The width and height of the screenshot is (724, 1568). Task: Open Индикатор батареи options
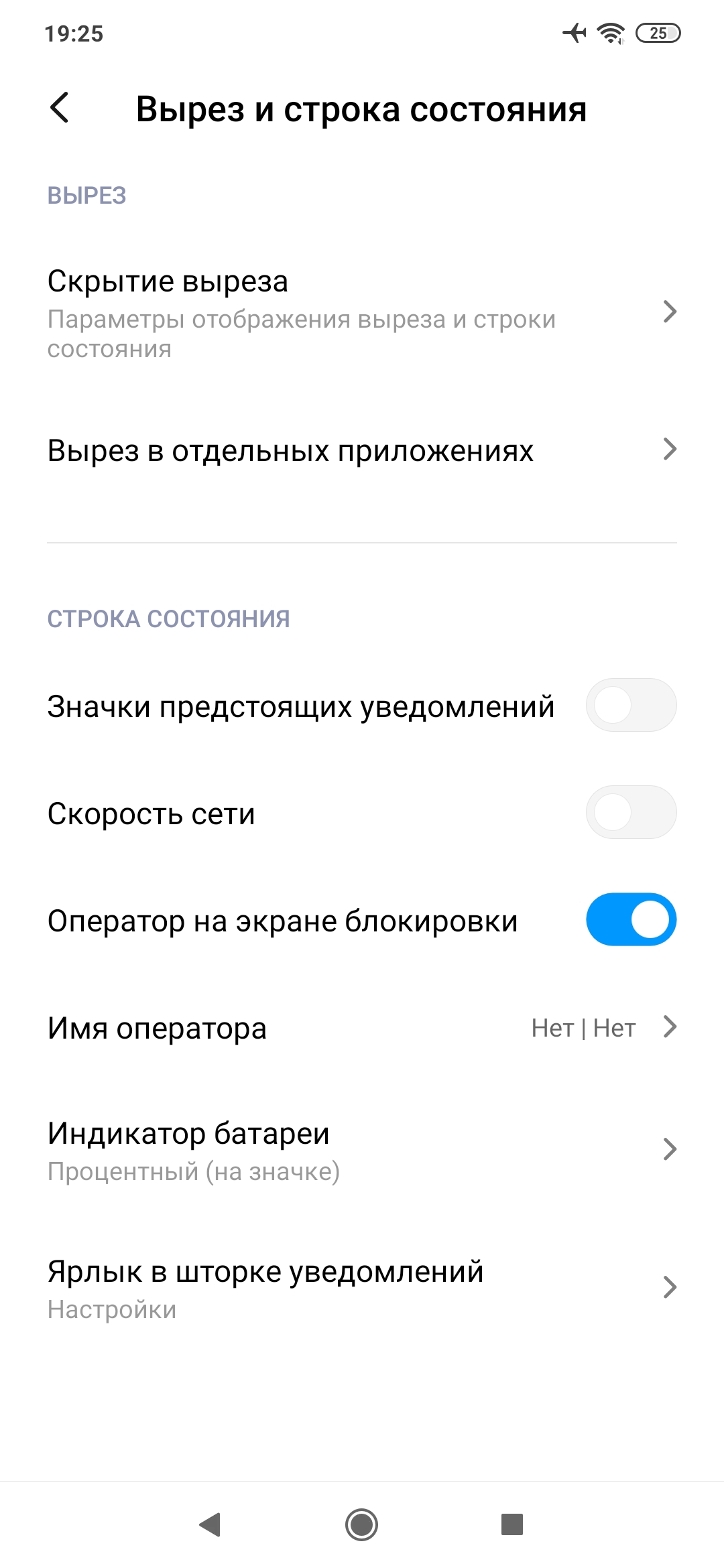362,1150
